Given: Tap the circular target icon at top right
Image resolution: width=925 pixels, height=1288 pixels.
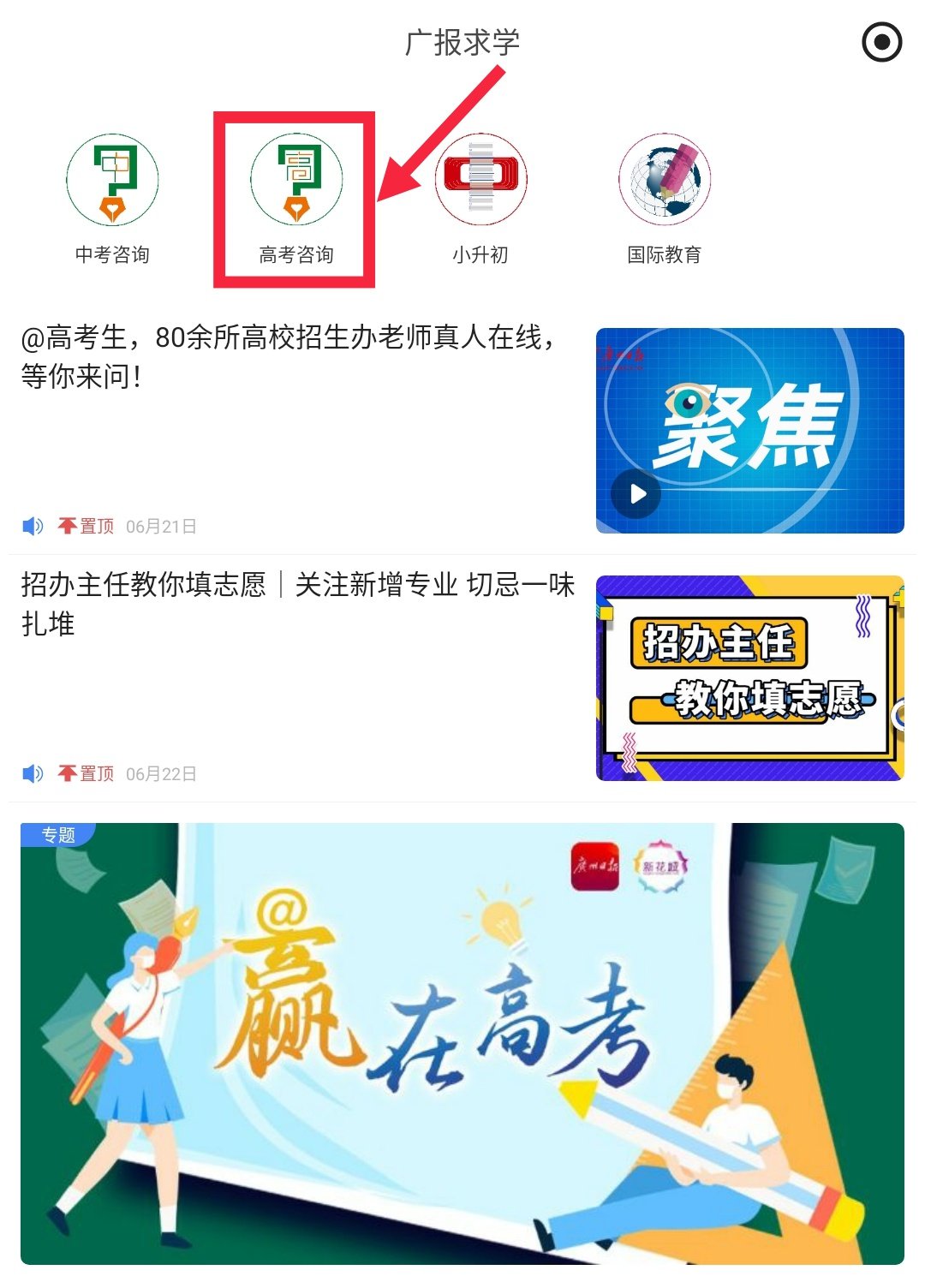Looking at the screenshot, I should [881, 42].
